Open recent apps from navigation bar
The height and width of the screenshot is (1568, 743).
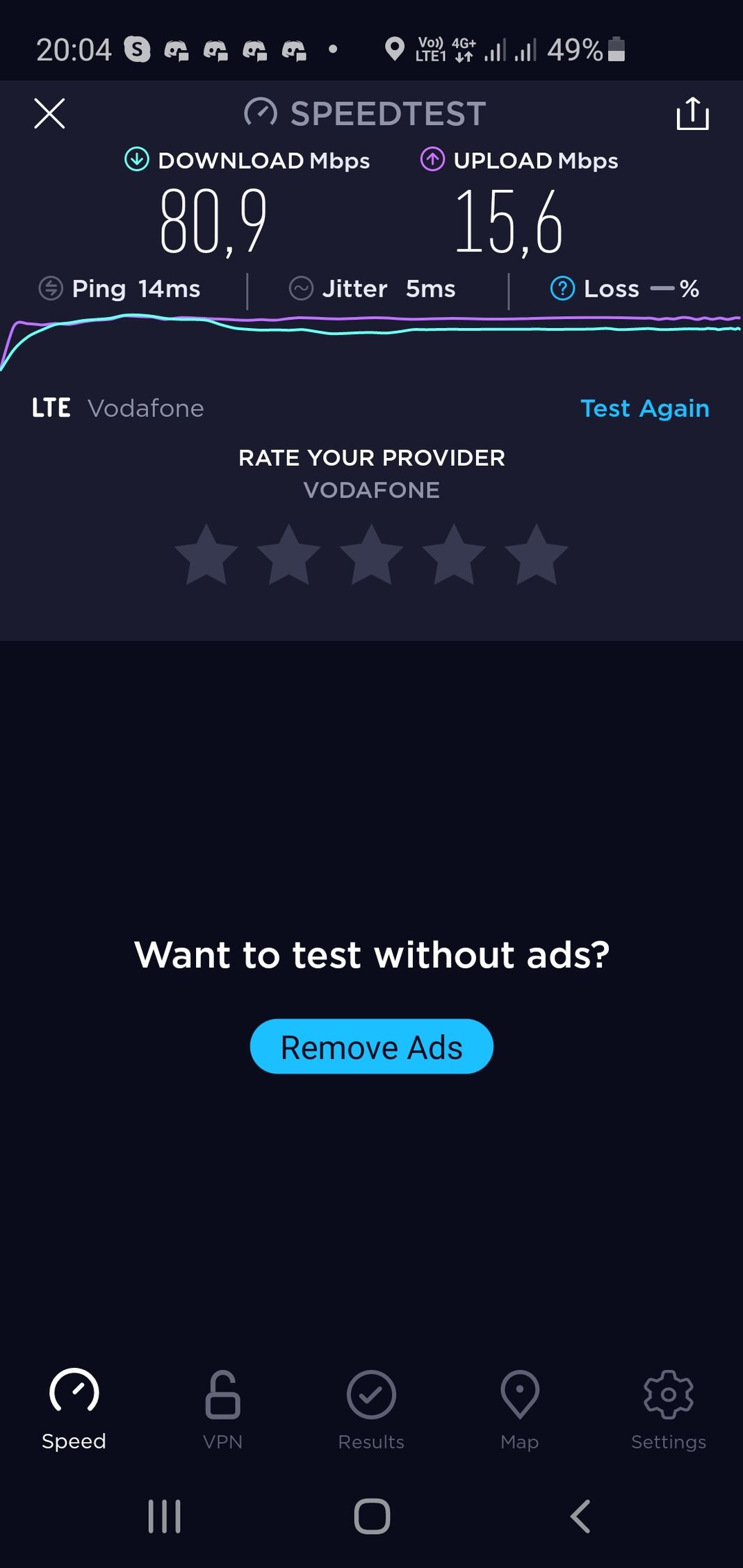pyautogui.click(x=165, y=1516)
